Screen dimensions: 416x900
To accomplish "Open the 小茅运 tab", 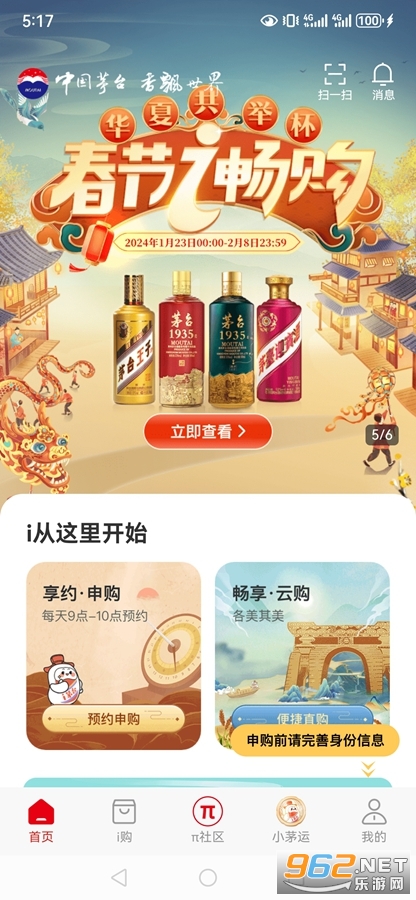I will click(x=291, y=821).
